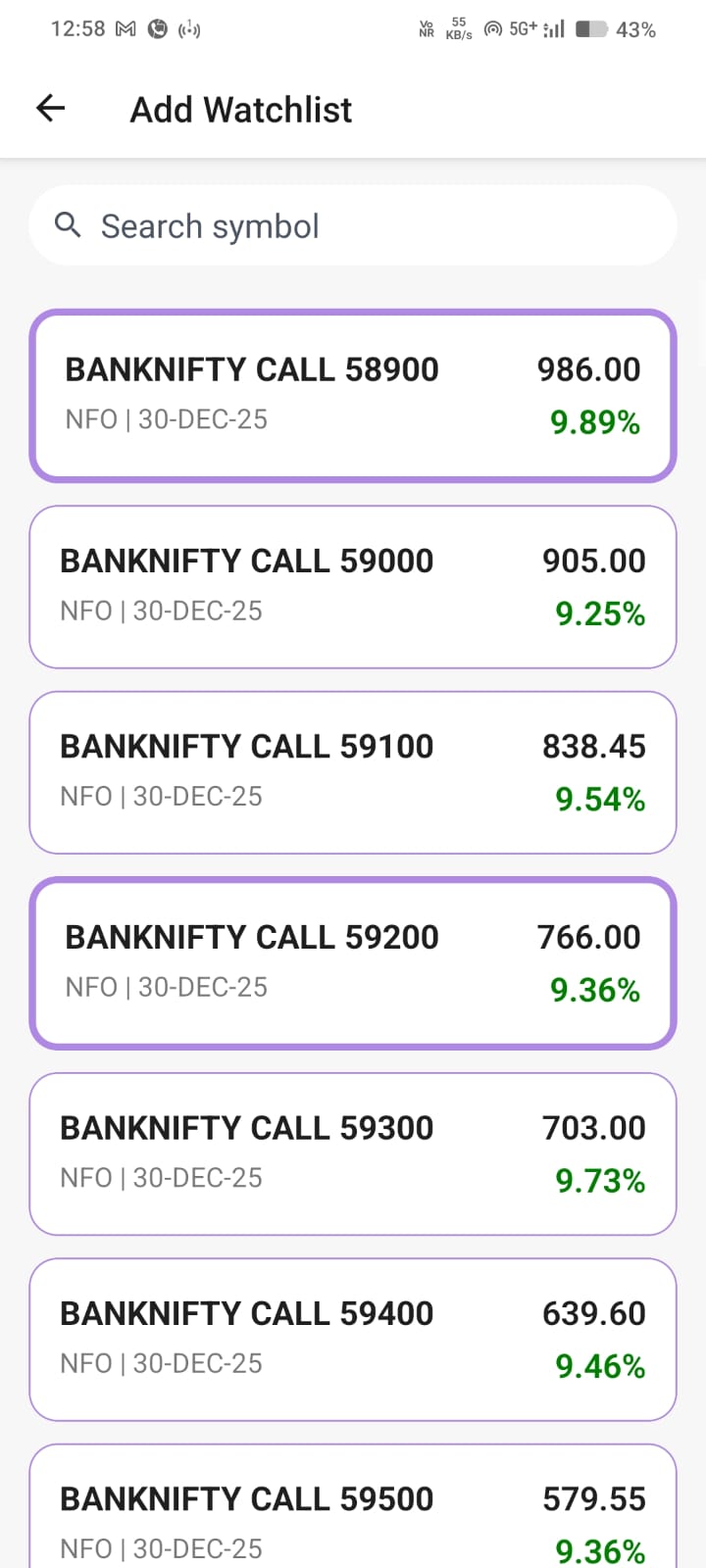Screen dimensions: 706x1568
Task: Pick the BANKNIFTY CALL 59300 contract
Action: [353, 1153]
